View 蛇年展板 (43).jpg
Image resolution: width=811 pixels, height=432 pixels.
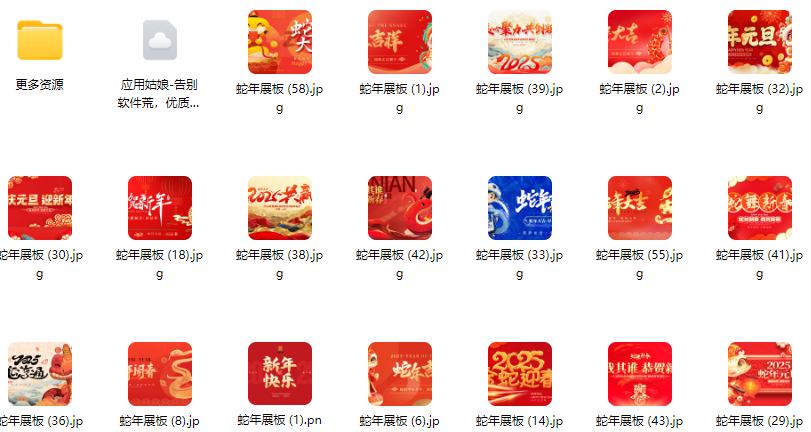(640, 374)
